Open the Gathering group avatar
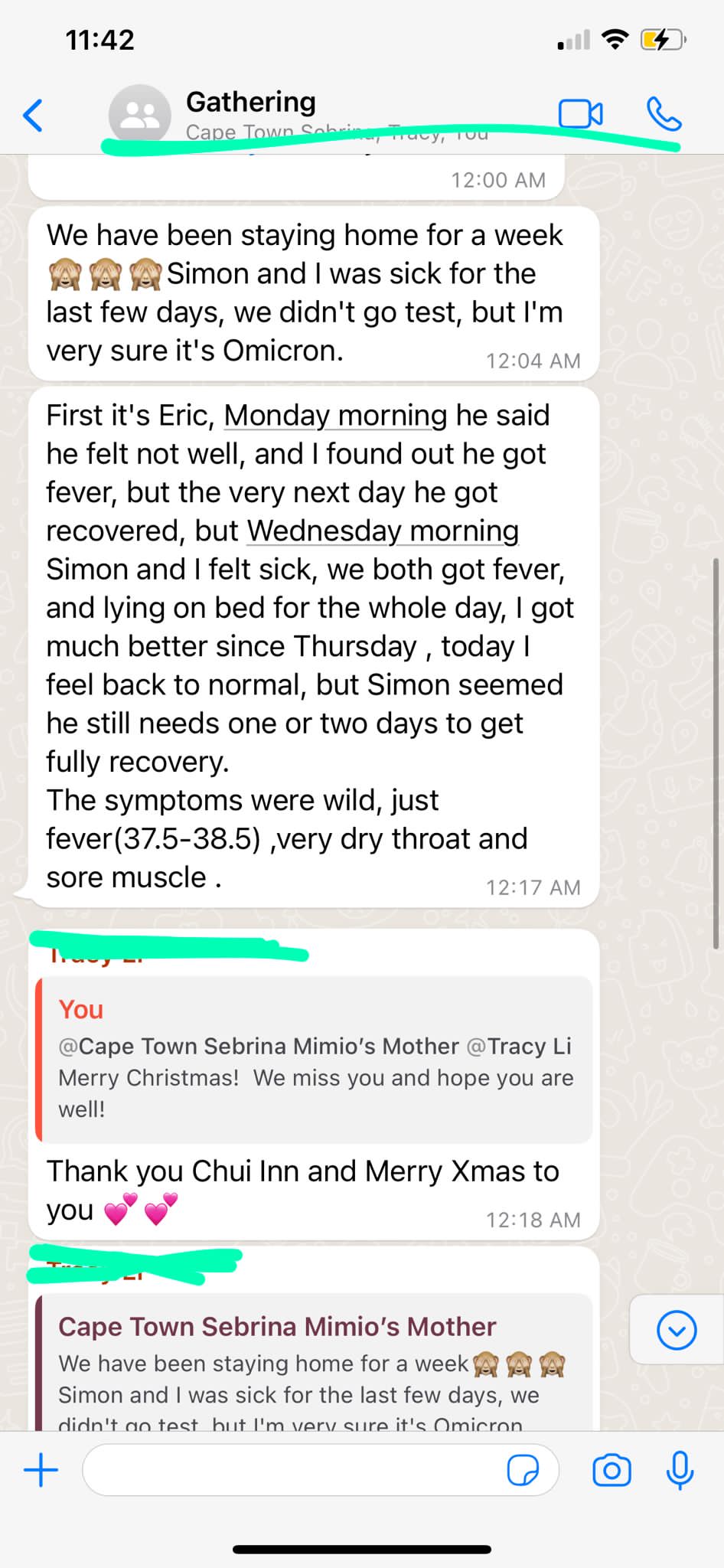Viewport: 724px width, 1568px height. pyautogui.click(x=139, y=115)
